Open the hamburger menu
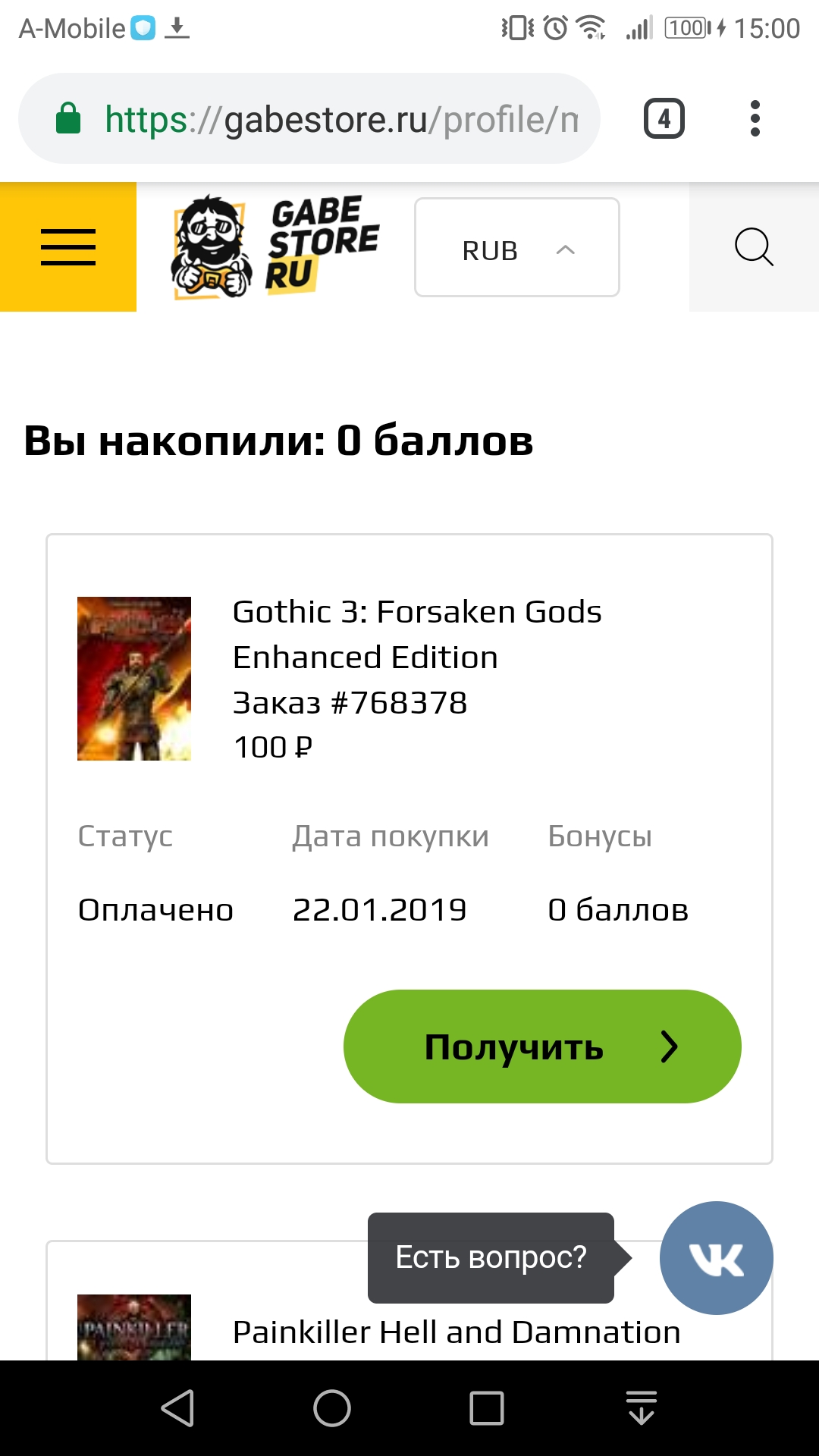The width and height of the screenshot is (819, 1456). pyautogui.click(x=68, y=247)
